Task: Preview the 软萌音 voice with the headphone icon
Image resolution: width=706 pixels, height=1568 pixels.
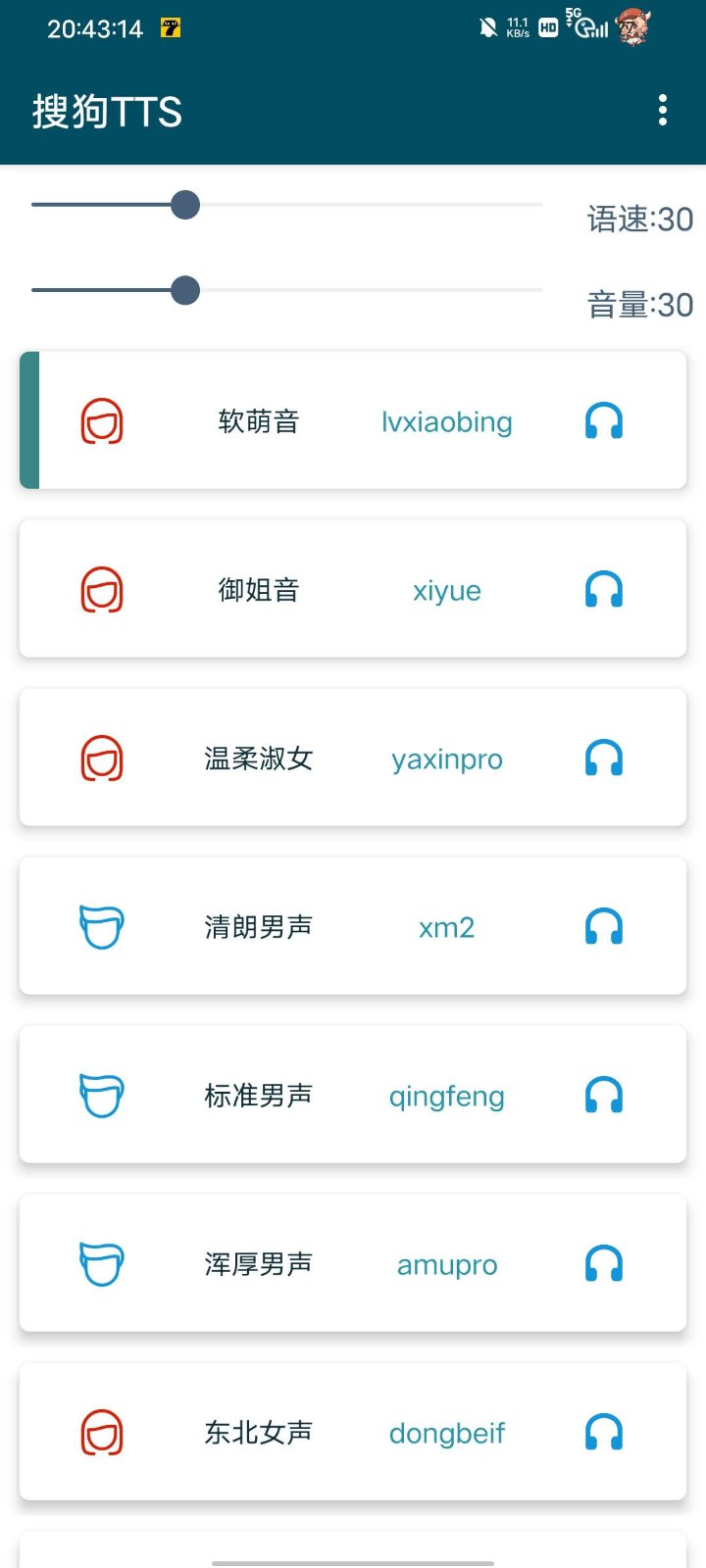Action: pos(603,421)
